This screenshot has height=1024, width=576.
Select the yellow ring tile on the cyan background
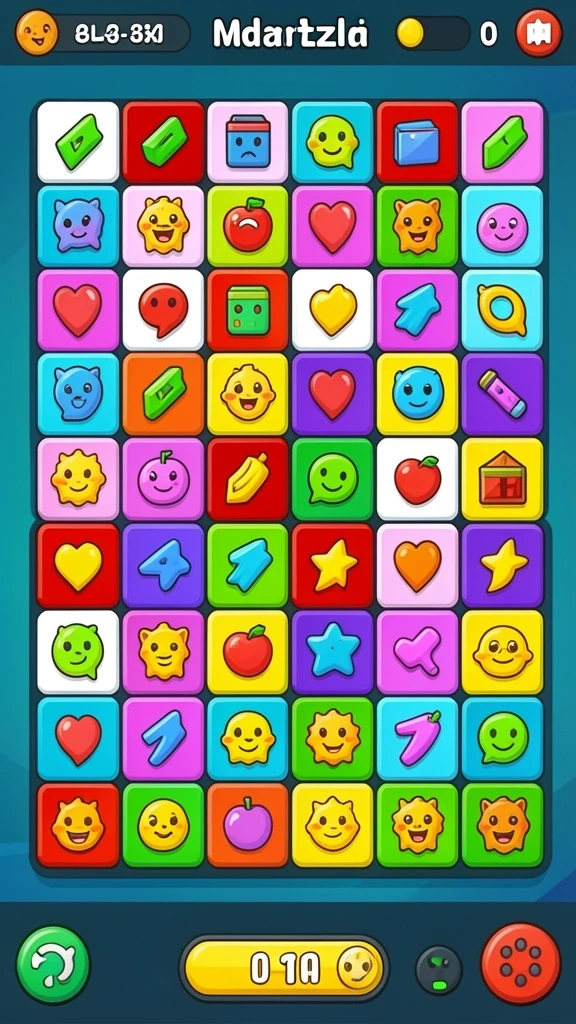pos(502,310)
